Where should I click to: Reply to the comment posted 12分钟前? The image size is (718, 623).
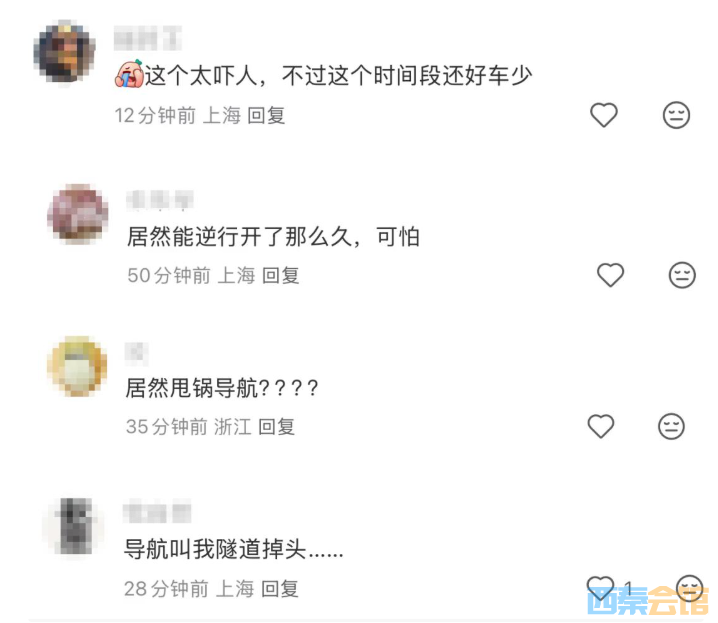[266, 116]
